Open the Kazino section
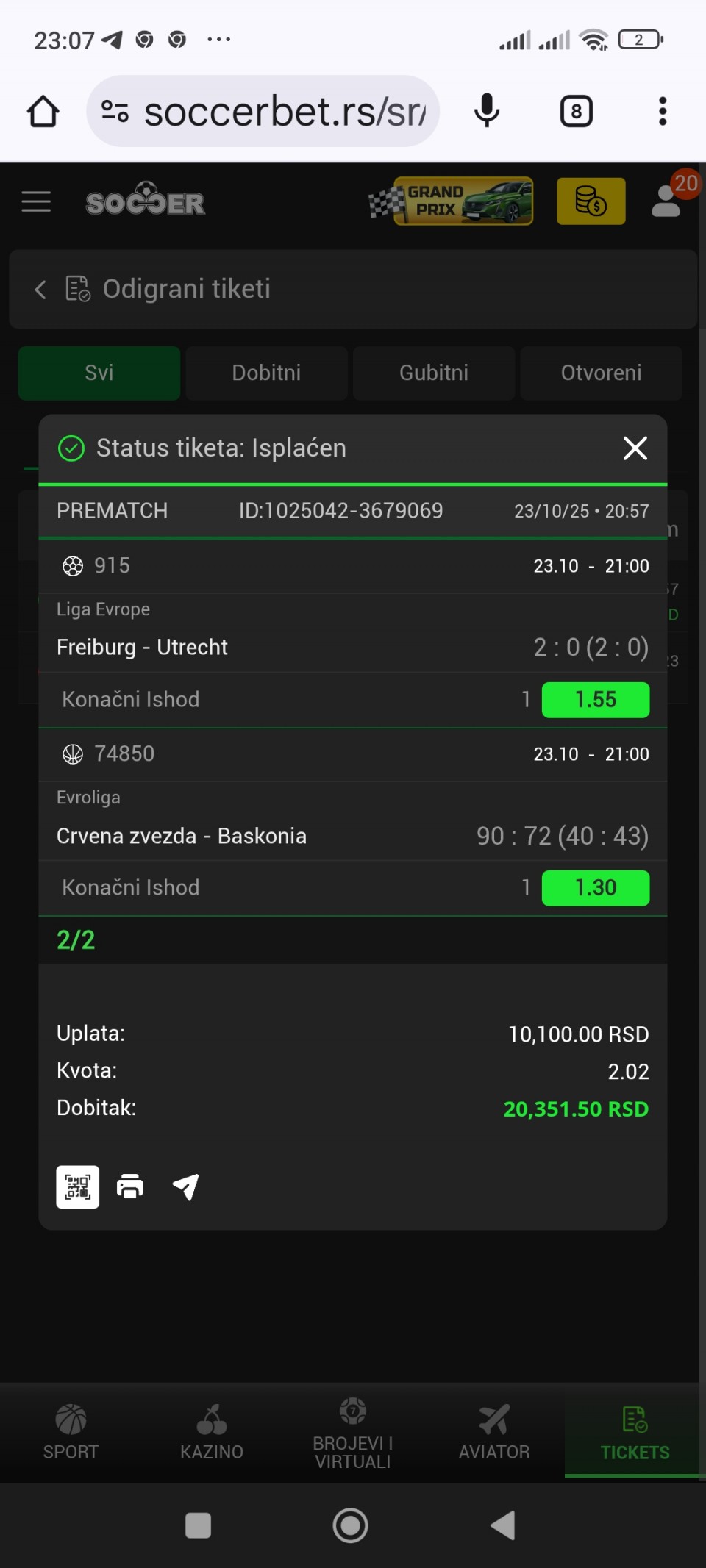Viewport: 706px width, 1568px height. pos(212,1432)
